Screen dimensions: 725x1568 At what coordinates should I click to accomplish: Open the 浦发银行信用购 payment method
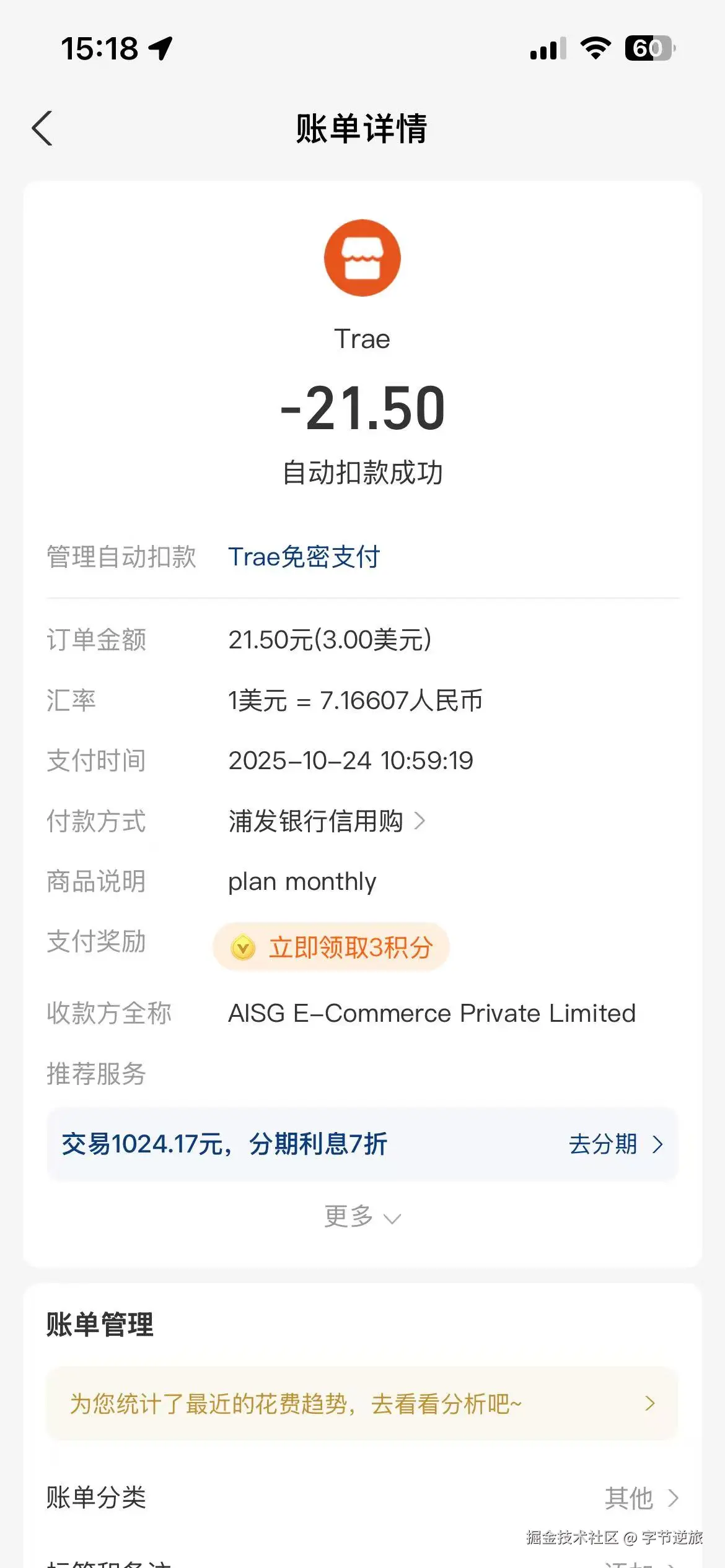point(326,821)
